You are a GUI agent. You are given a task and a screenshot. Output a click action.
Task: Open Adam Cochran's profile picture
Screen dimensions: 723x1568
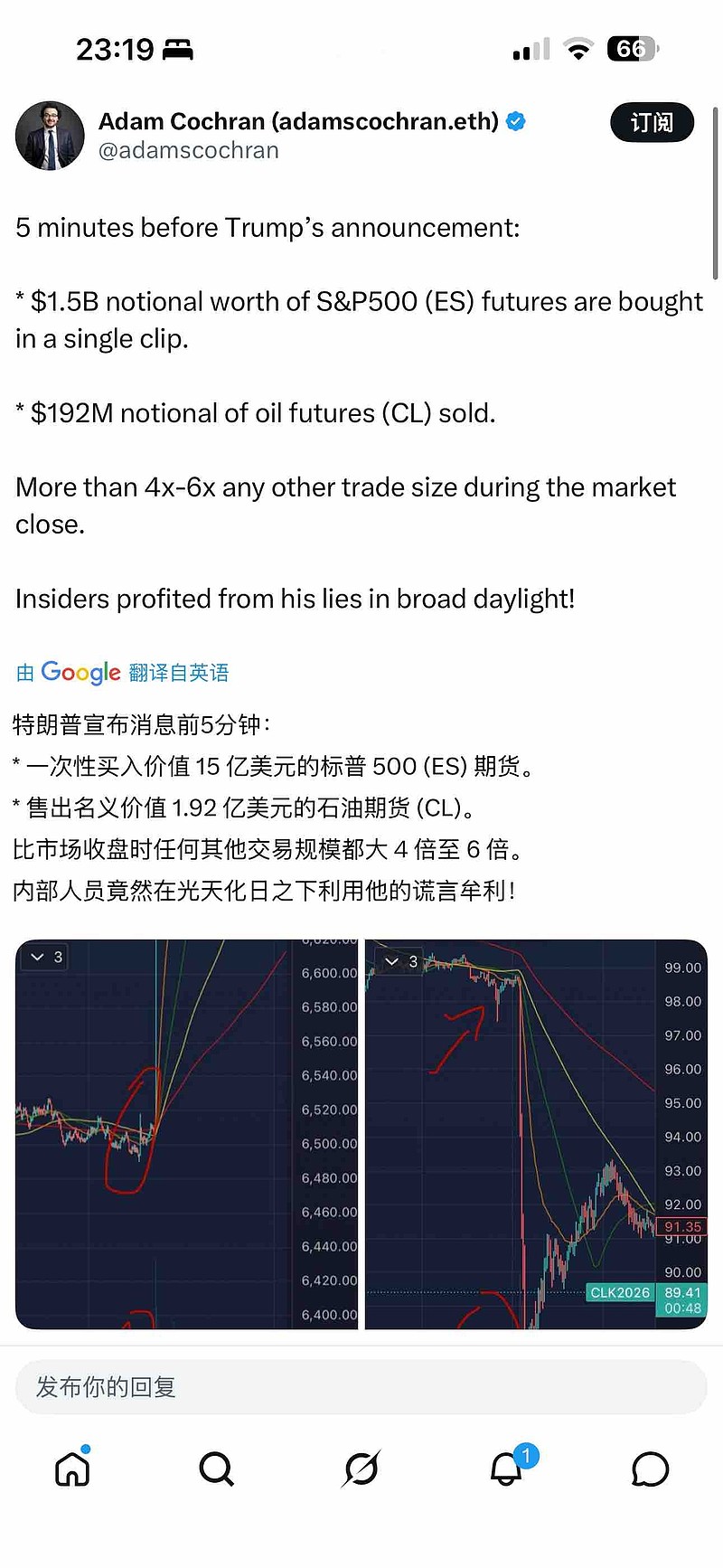click(x=50, y=136)
